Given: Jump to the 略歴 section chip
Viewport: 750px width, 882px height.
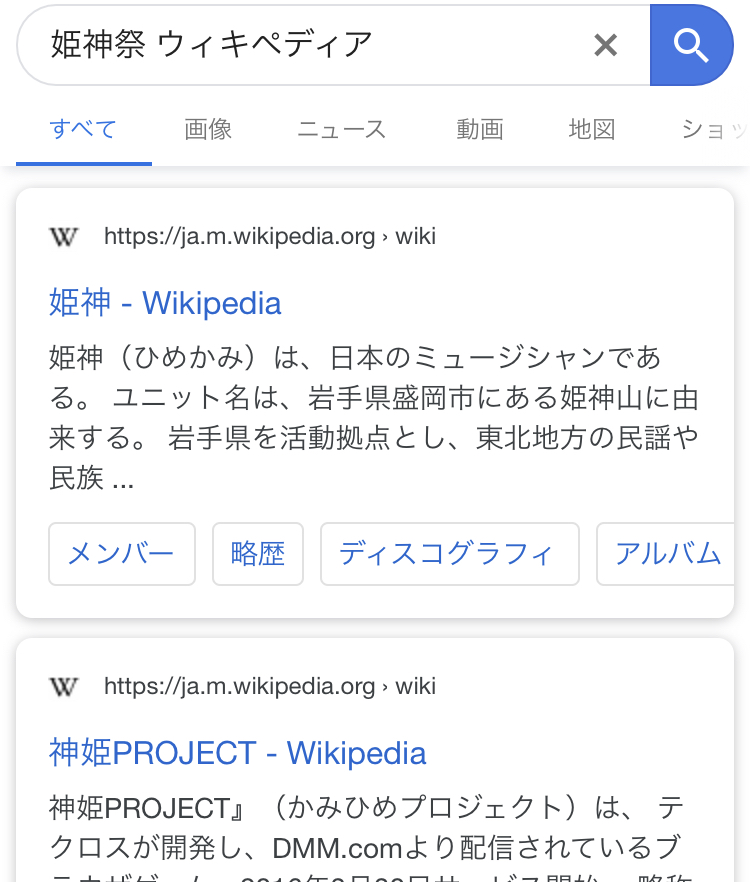Looking at the screenshot, I should [x=258, y=553].
